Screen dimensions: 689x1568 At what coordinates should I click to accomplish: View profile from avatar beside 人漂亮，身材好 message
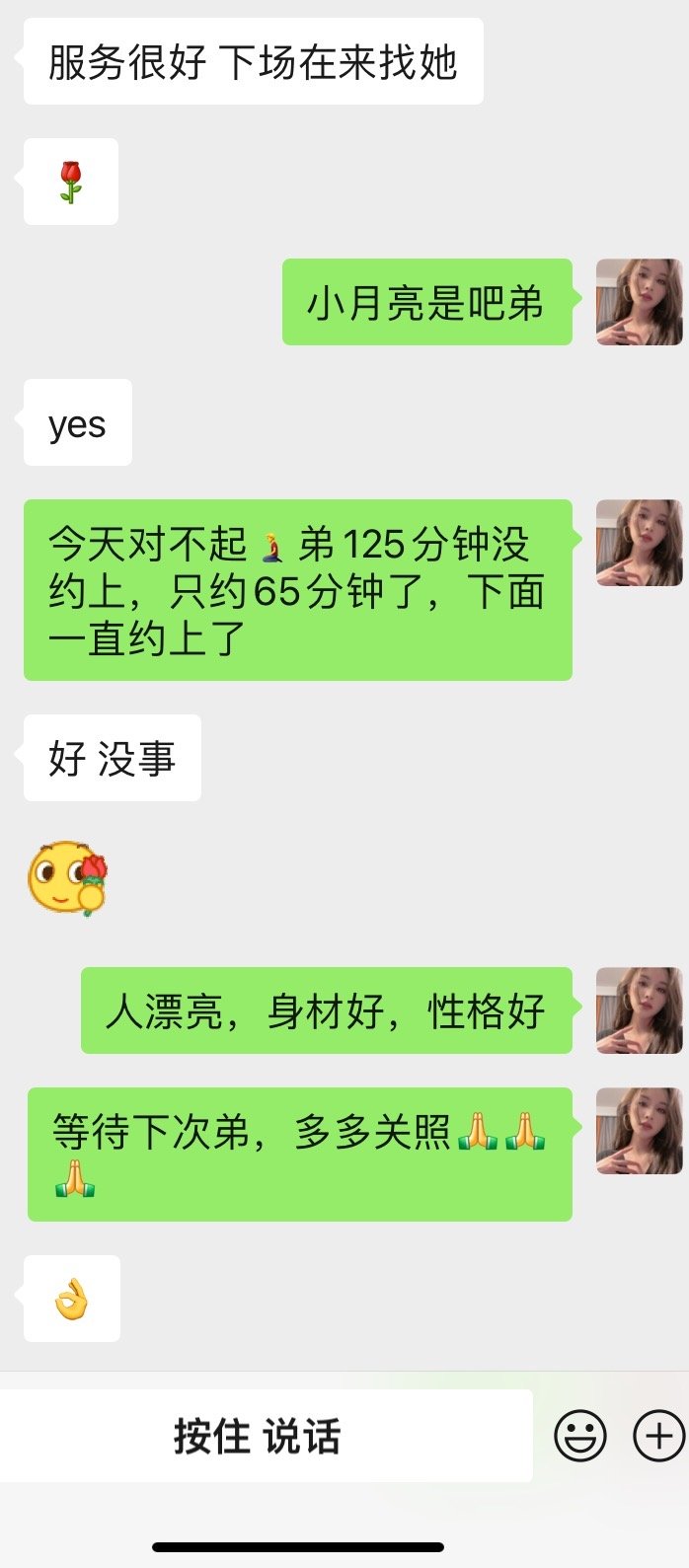pos(639,1010)
